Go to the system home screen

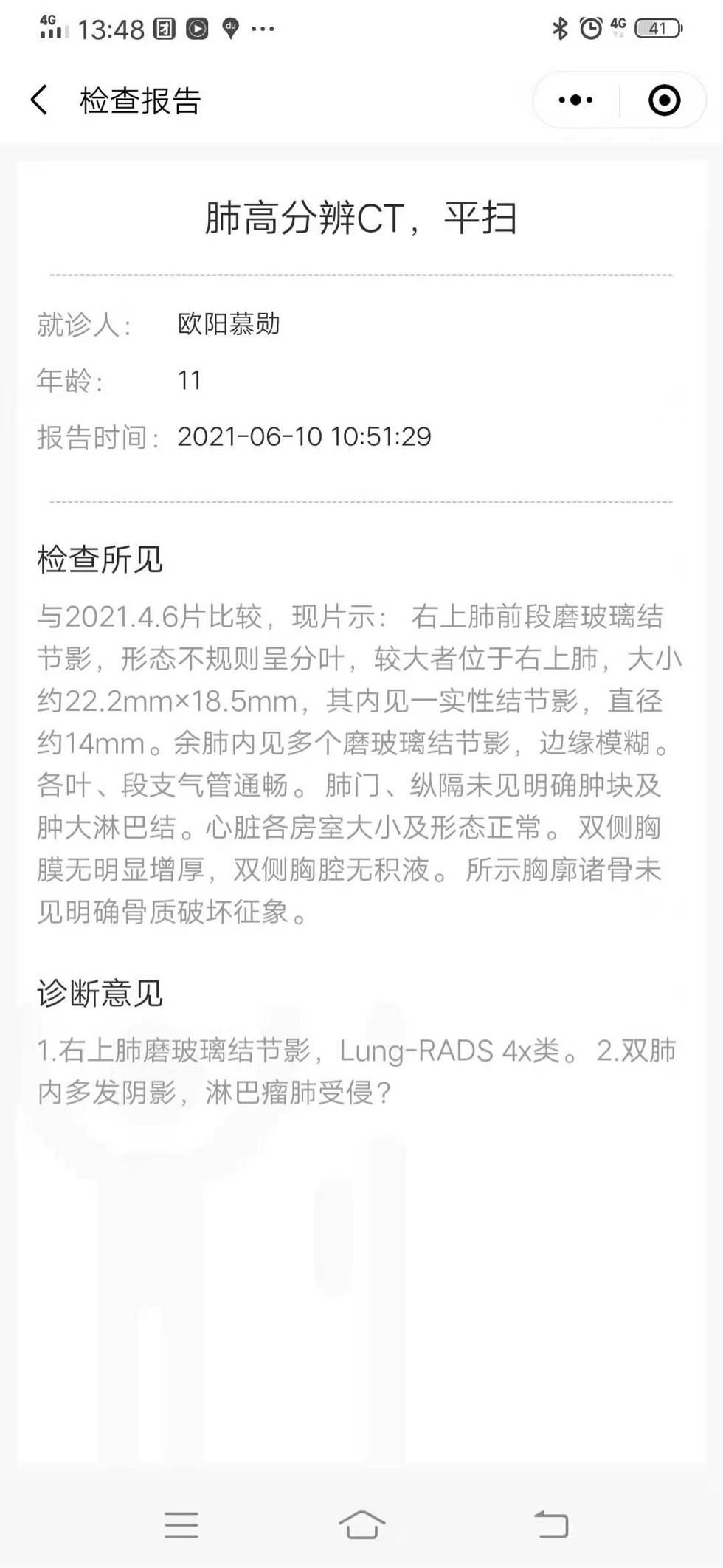tap(361, 1524)
